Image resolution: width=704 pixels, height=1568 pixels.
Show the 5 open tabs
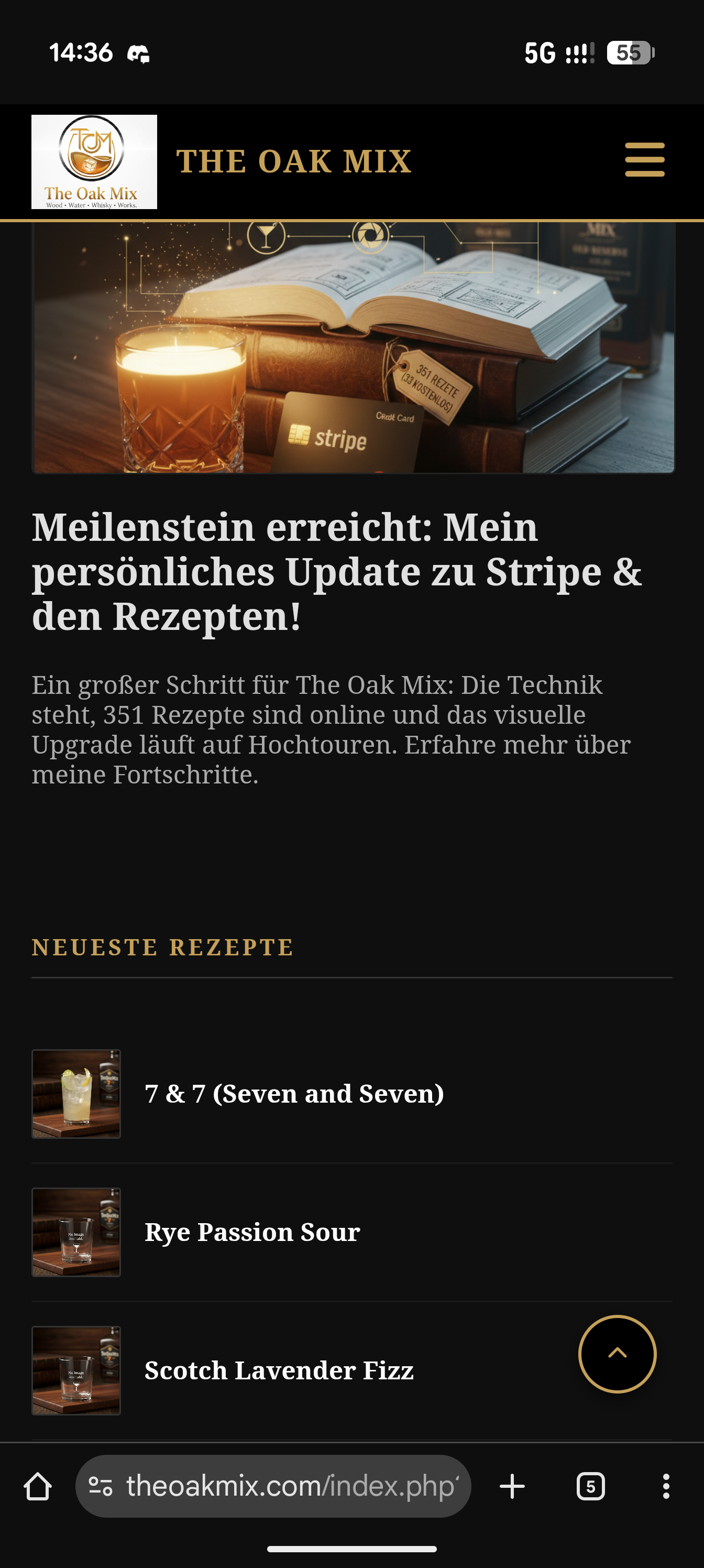coord(590,1486)
